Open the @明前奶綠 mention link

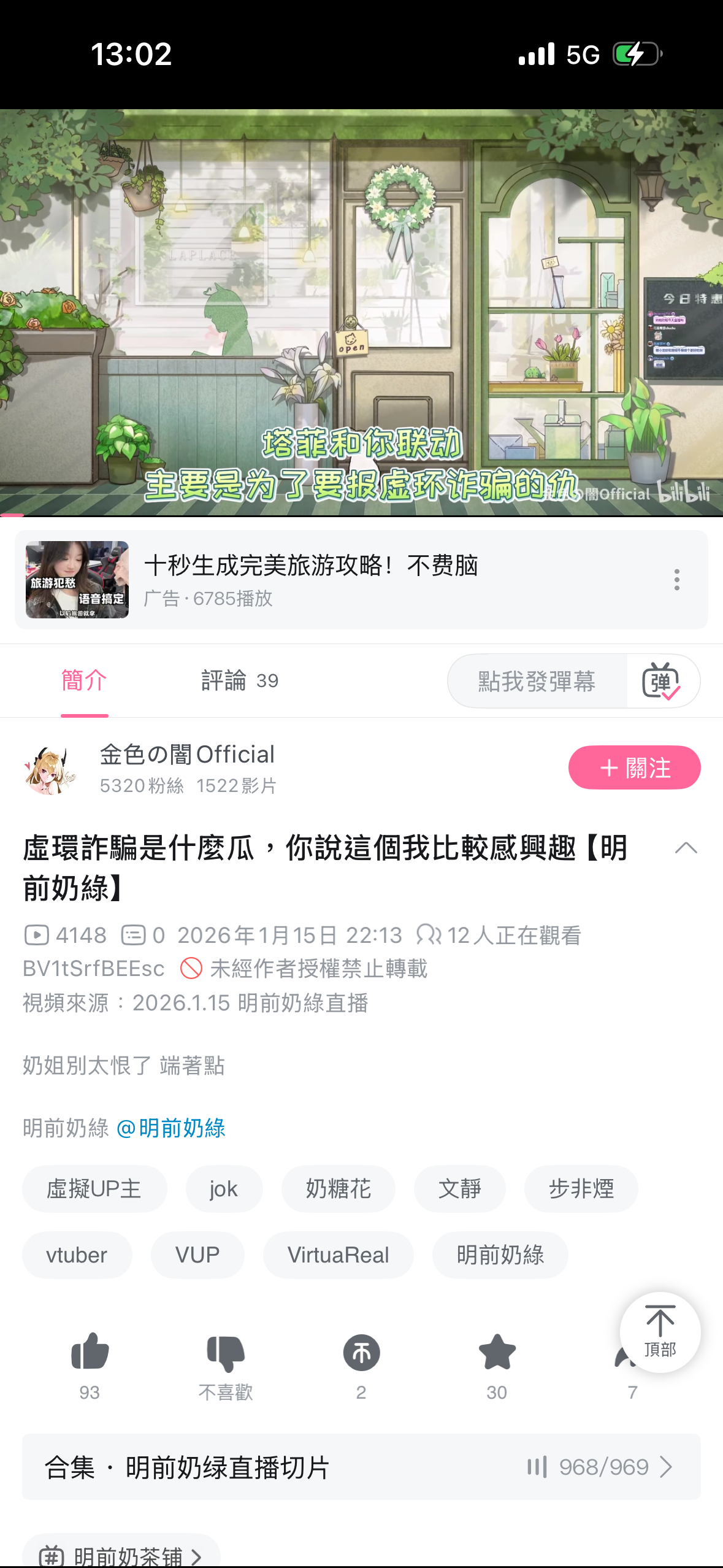click(170, 1128)
